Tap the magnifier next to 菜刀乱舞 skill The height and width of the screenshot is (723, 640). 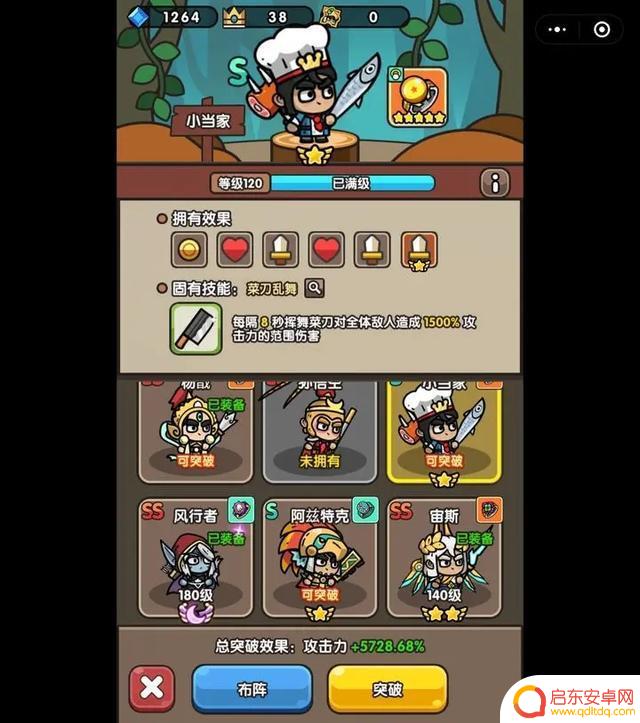pyautogui.click(x=315, y=288)
